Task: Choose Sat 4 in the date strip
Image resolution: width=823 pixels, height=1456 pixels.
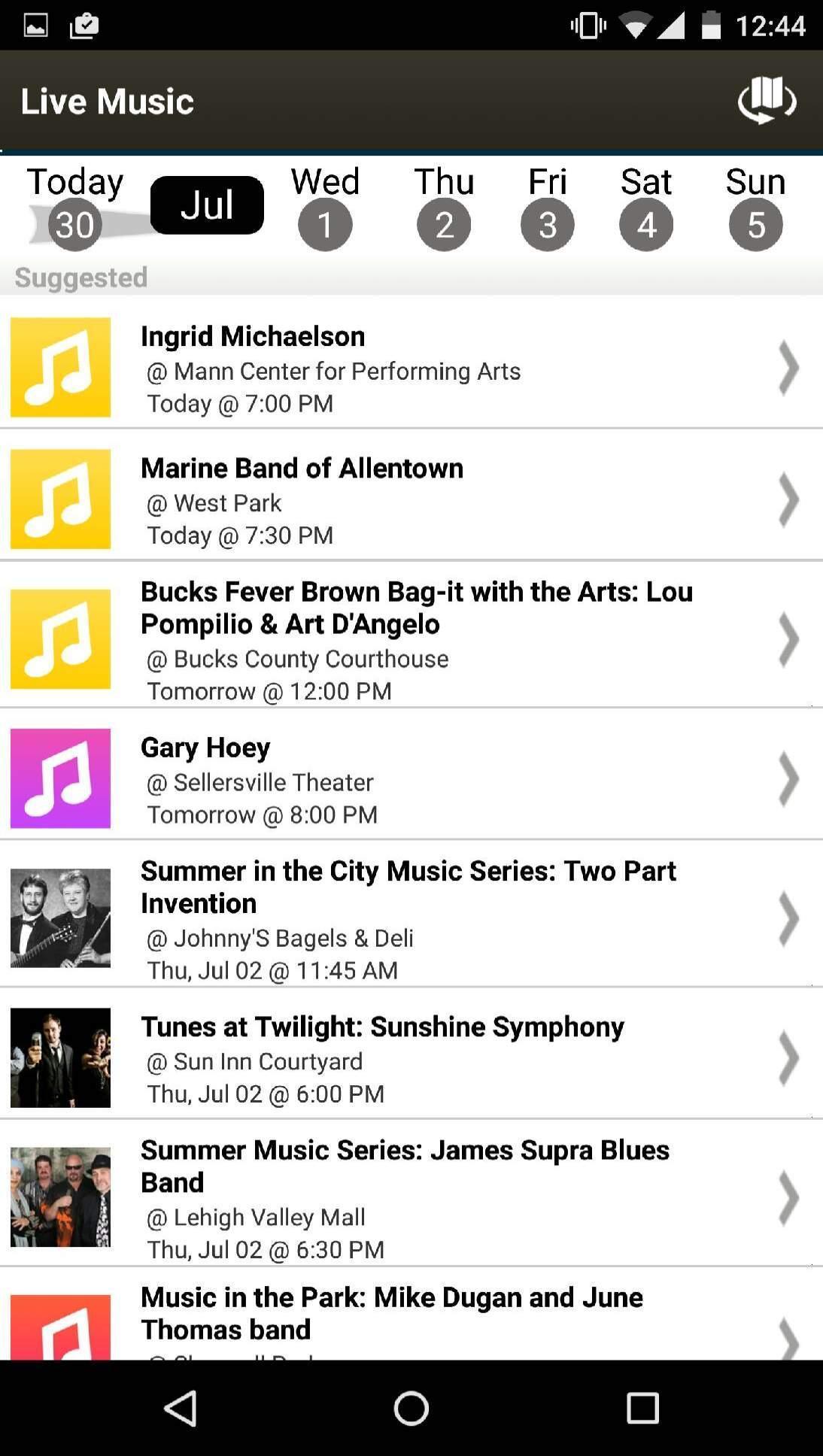Action: (x=645, y=208)
